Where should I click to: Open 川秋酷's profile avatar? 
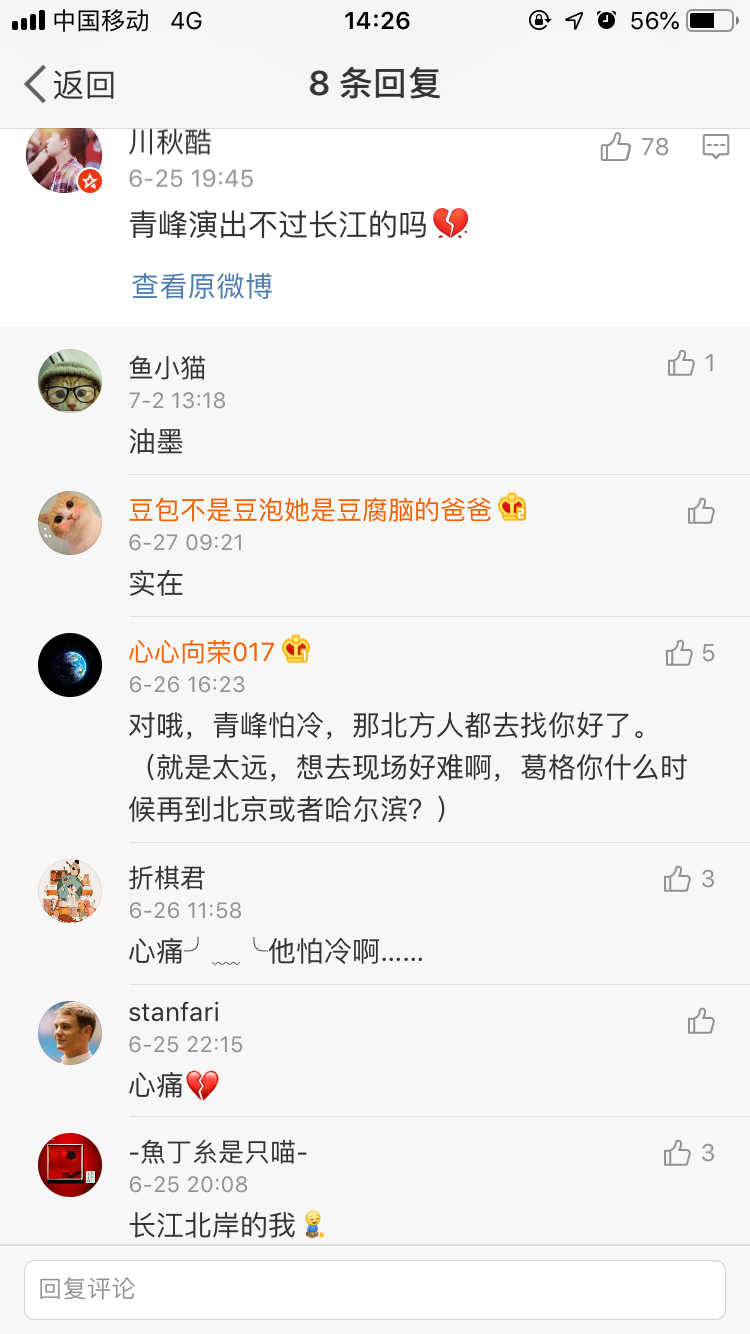tap(64, 158)
